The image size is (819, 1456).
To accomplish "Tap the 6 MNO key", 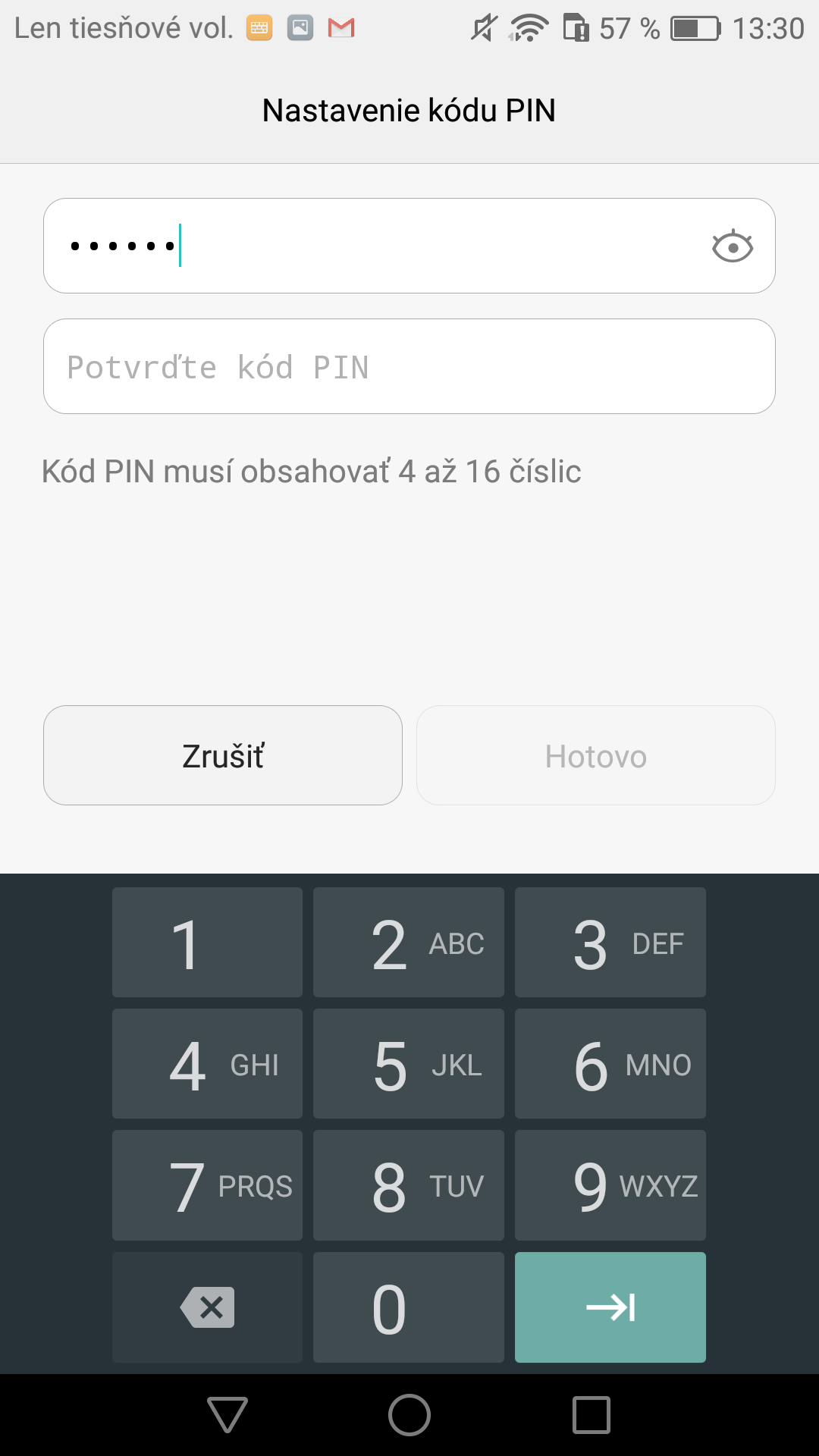I will point(610,1064).
